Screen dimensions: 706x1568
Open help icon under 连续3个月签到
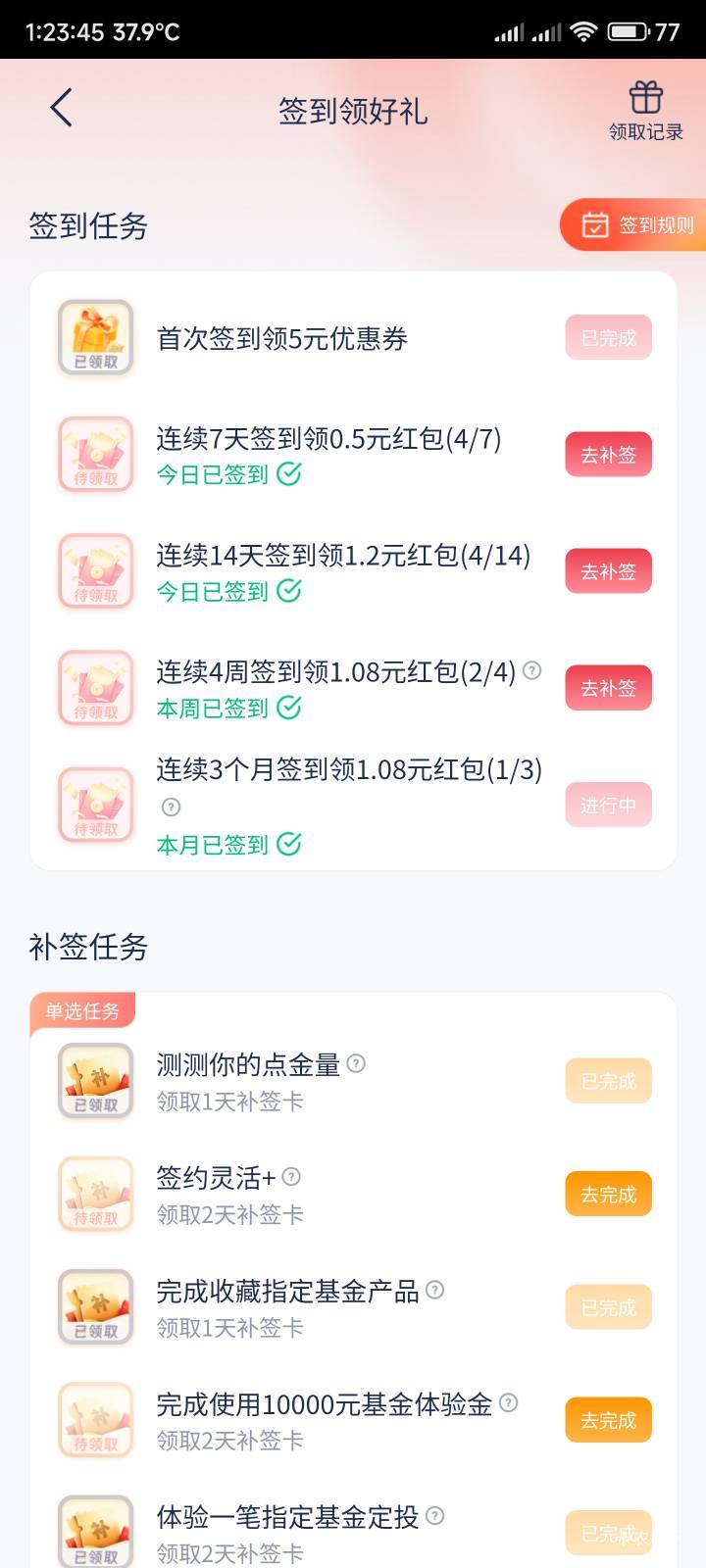tap(171, 808)
